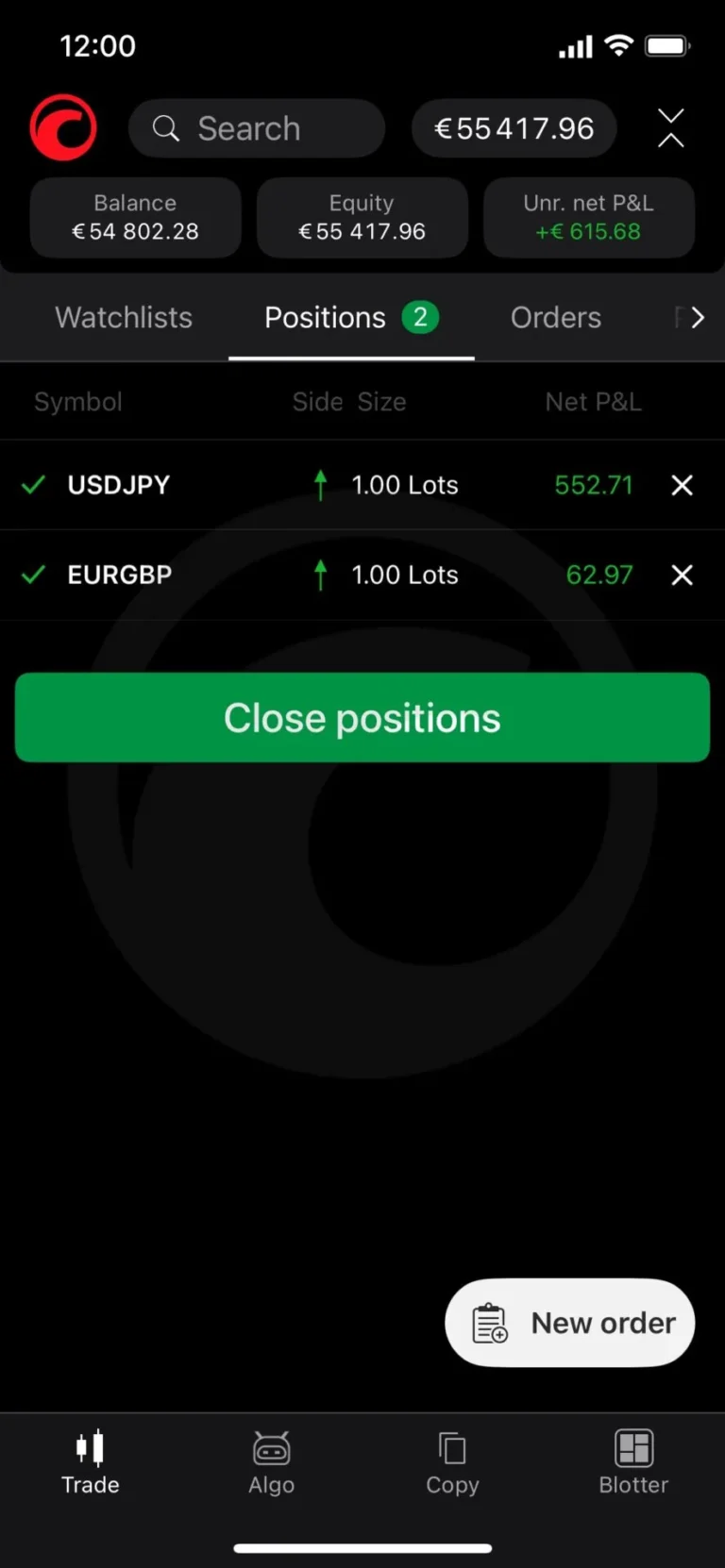Open the account equity dropdown showing €55 417.96
Screen dimensions: 725x1568
[514, 127]
